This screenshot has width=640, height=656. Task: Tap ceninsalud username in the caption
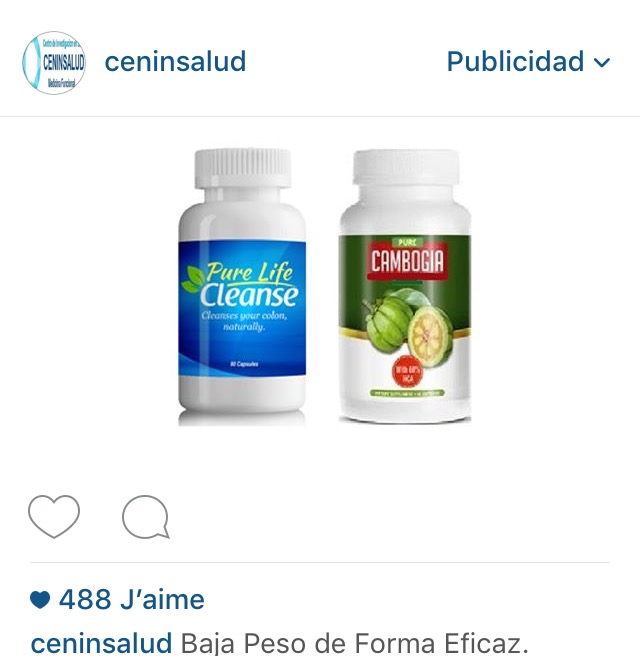pos(101,642)
